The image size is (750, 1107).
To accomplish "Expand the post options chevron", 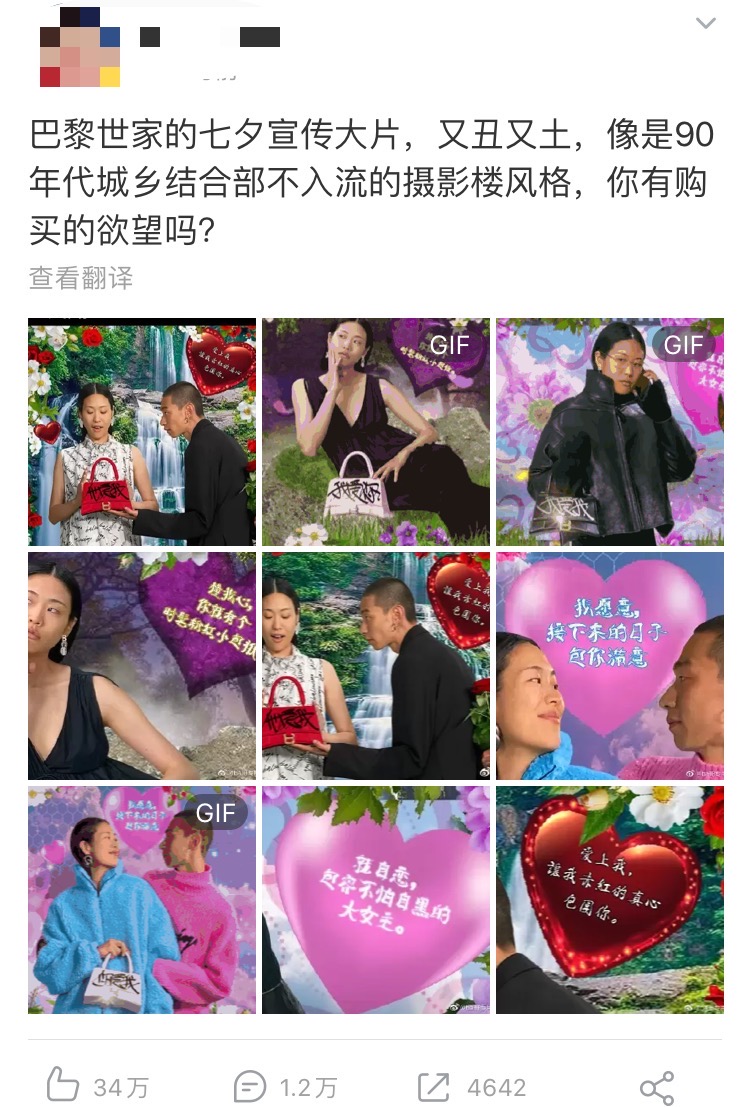I will [706, 23].
